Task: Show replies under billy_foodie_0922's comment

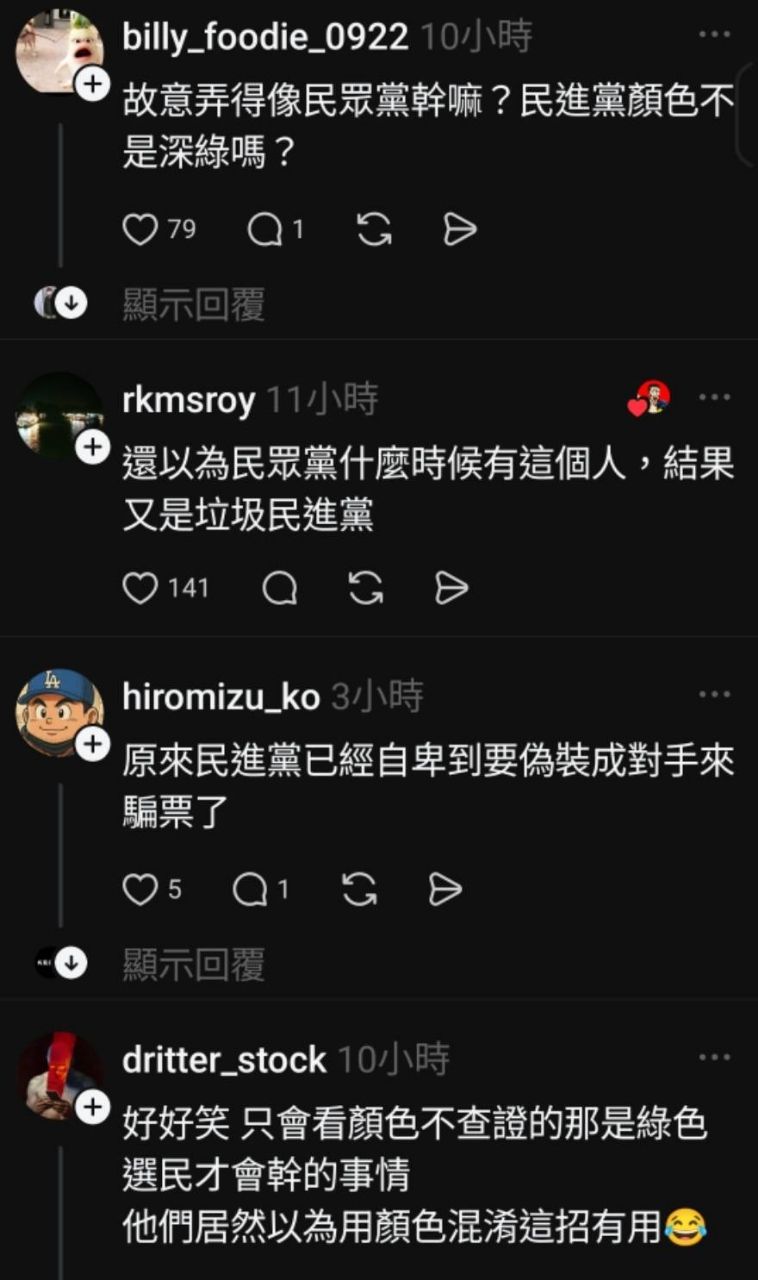Action: pos(193,305)
